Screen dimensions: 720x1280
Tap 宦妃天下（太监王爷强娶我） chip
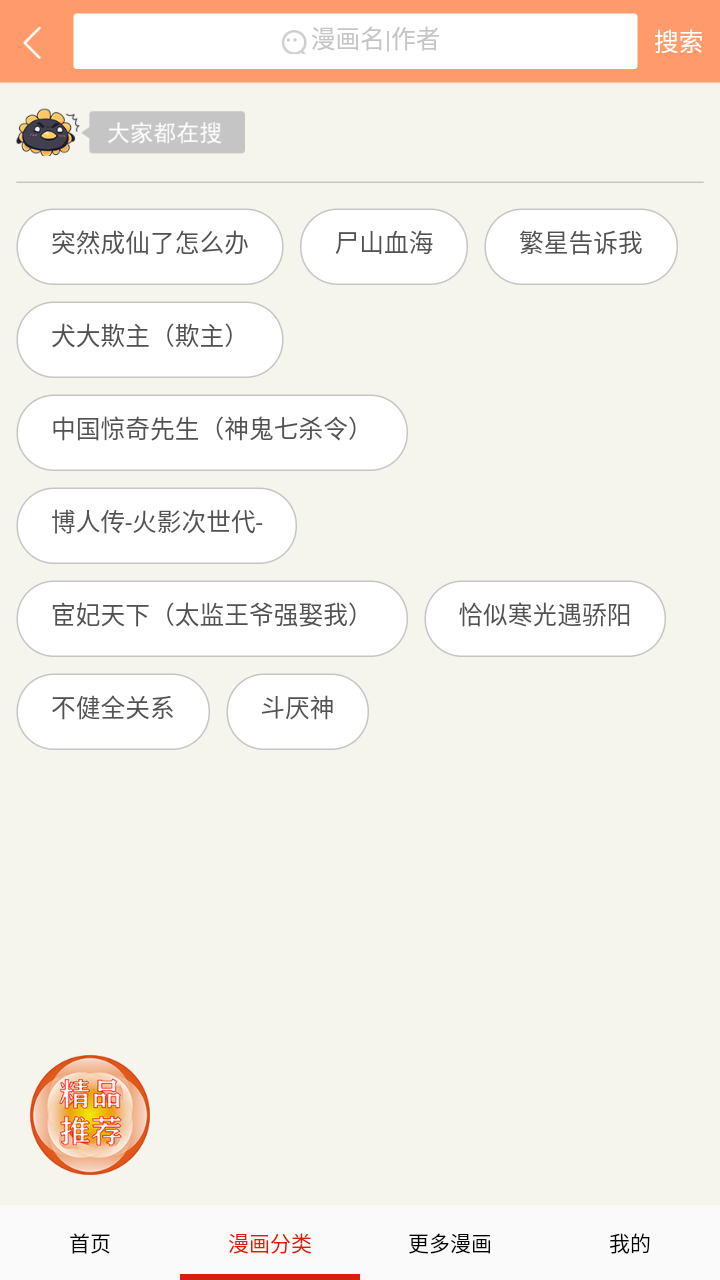click(x=212, y=618)
